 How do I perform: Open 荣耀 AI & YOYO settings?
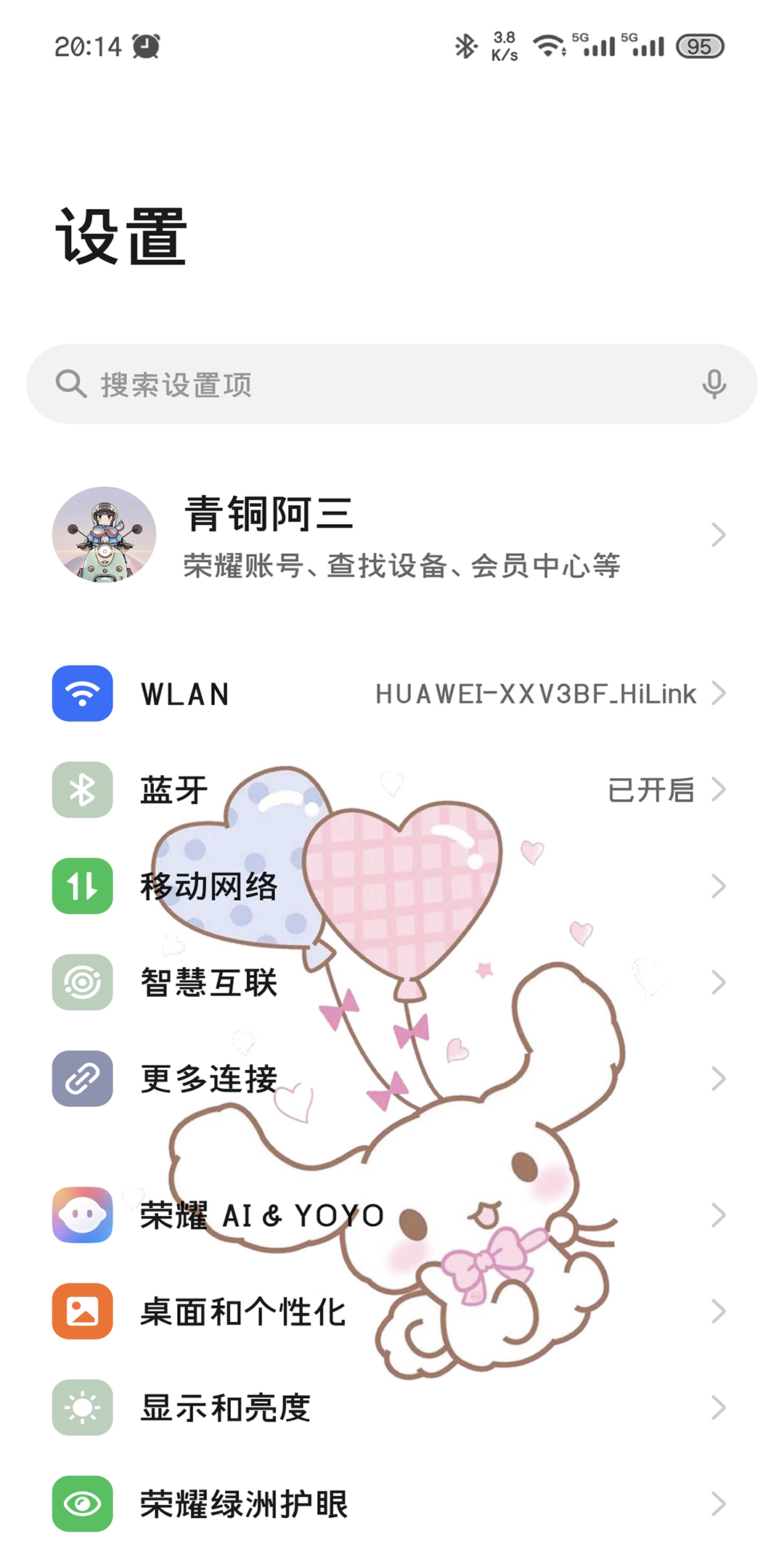[392, 1215]
